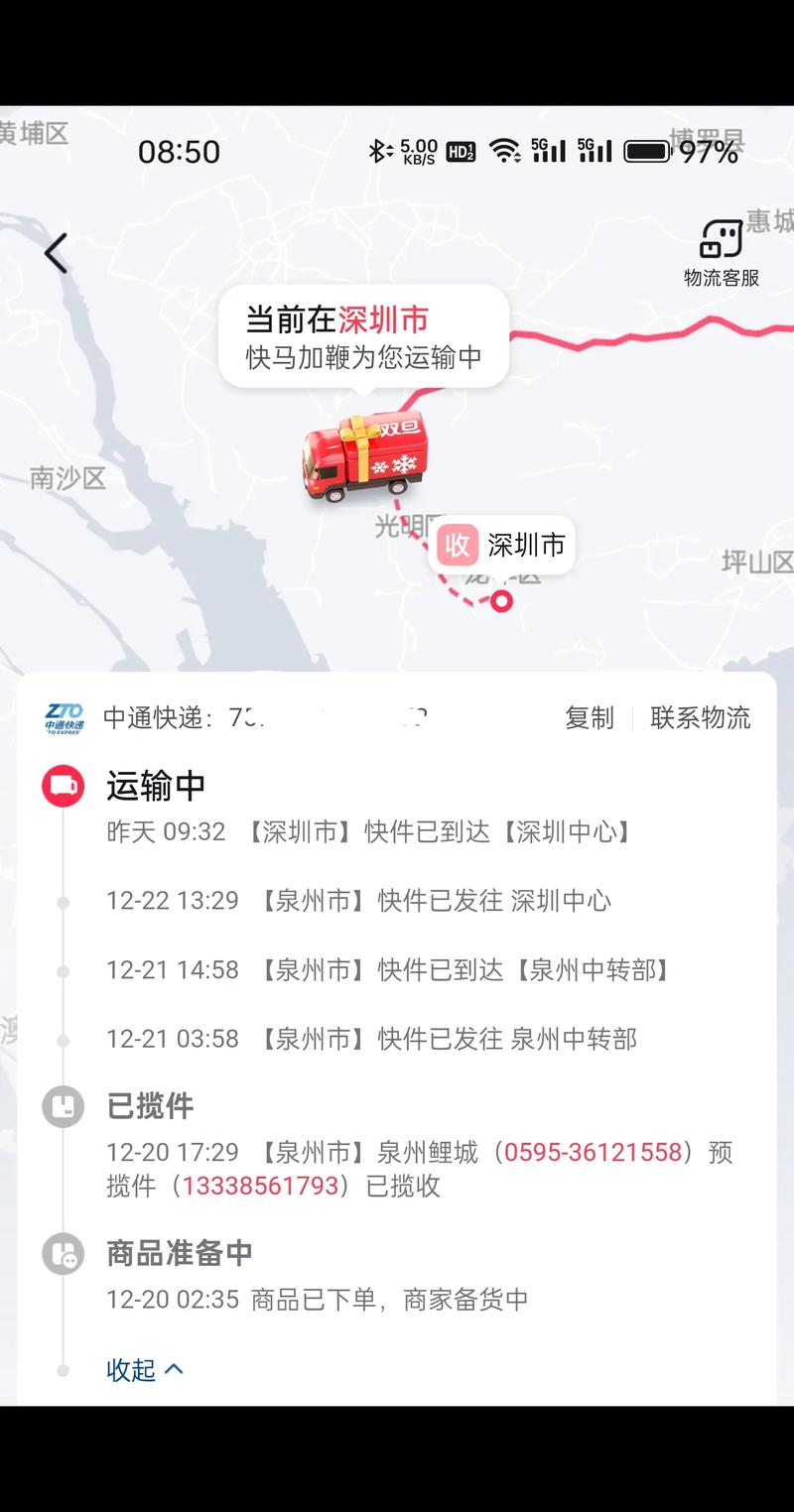The width and height of the screenshot is (794, 1512).
Task: Tap 复制 to copy the tracking number
Action: tap(590, 717)
